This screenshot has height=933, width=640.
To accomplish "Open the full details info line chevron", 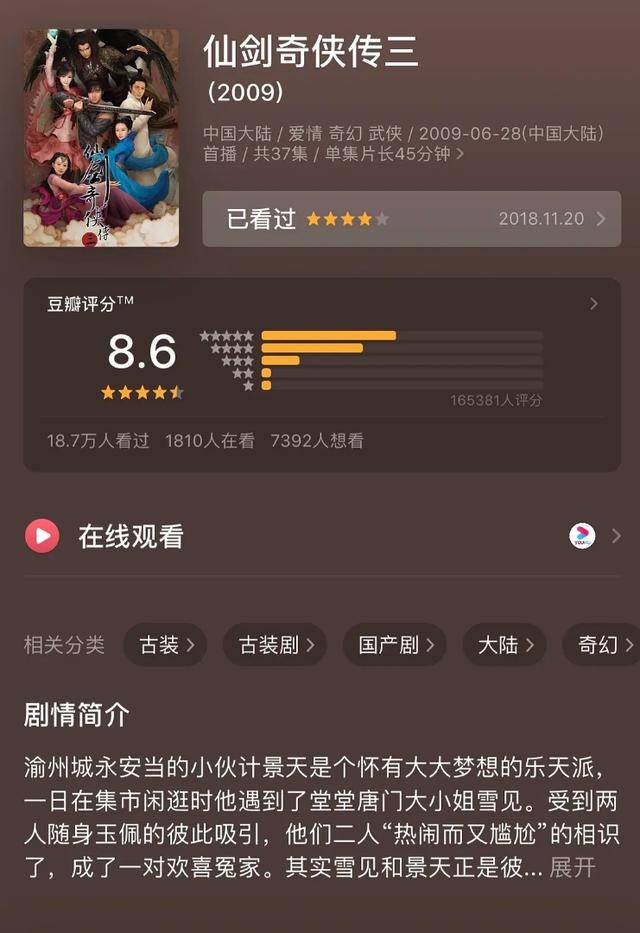I will 460,155.
